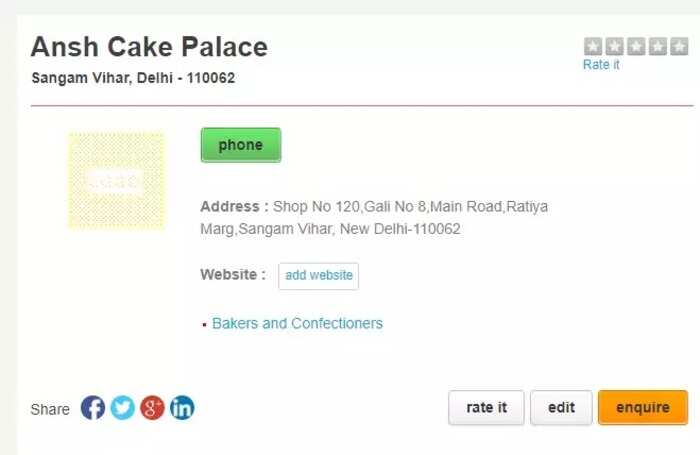This screenshot has height=455, width=700.
Task: Share this listing on Google Plus
Action: [152, 408]
